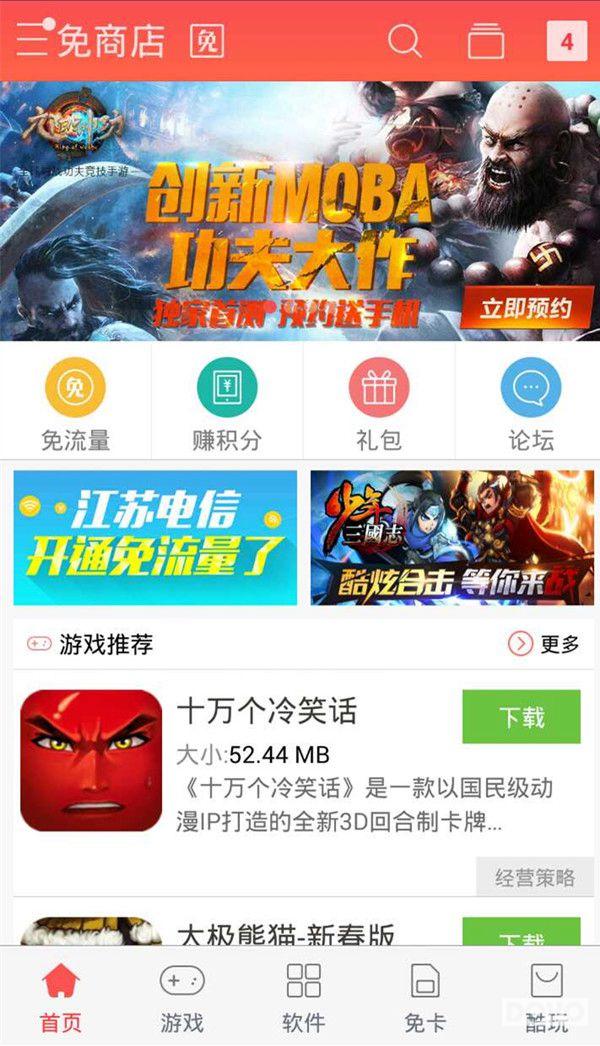Switch to the 酷玩 tab
Screen dimensions: 600x1046
tap(546, 996)
